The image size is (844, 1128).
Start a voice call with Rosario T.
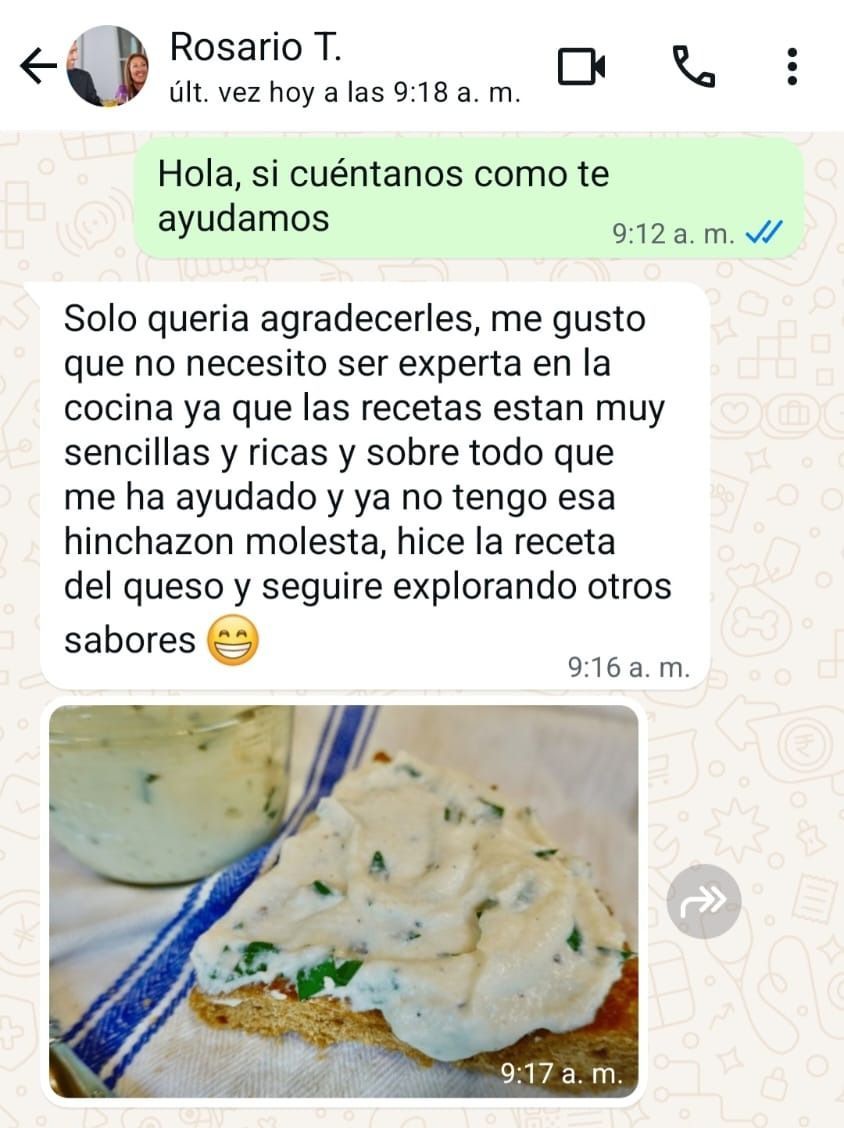pos(693,67)
